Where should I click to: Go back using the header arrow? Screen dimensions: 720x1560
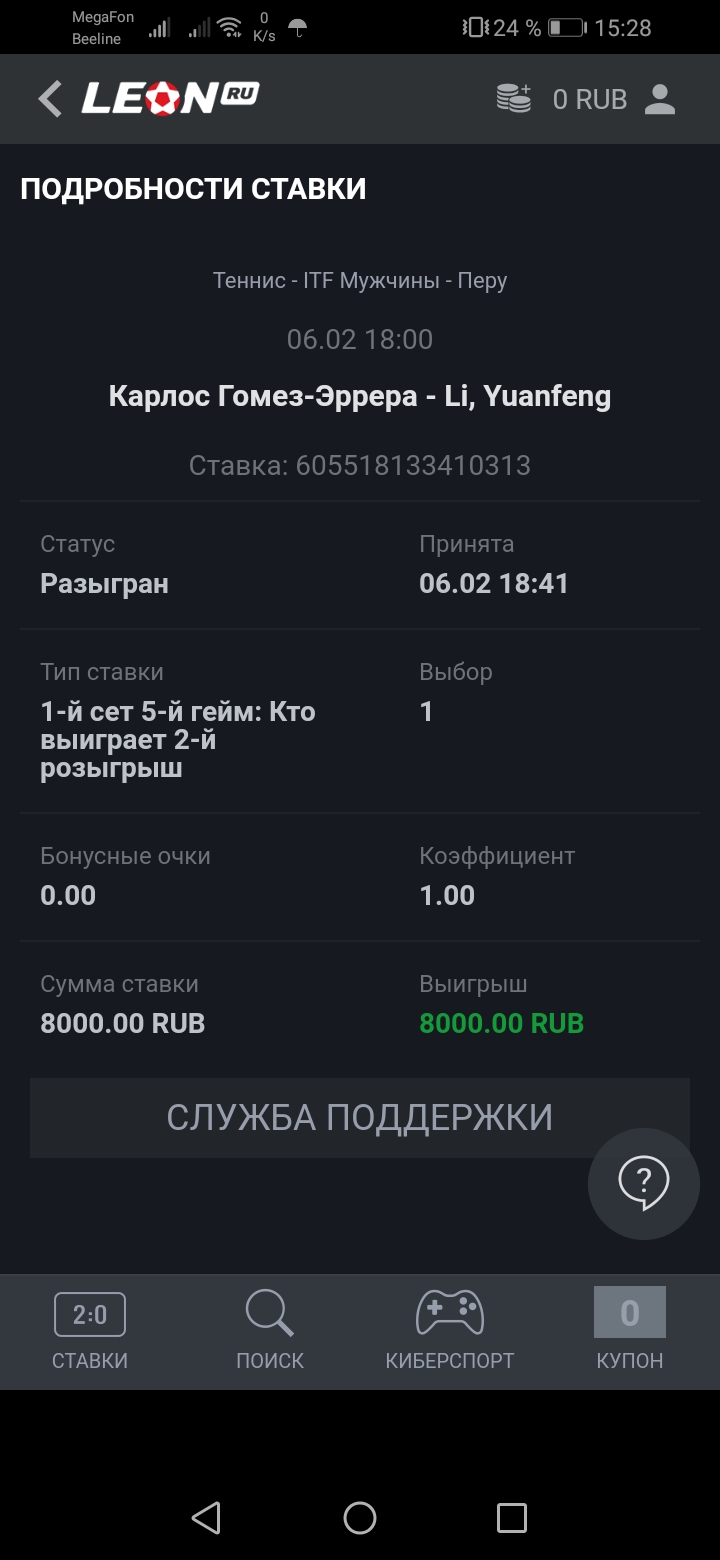click(x=49, y=99)
